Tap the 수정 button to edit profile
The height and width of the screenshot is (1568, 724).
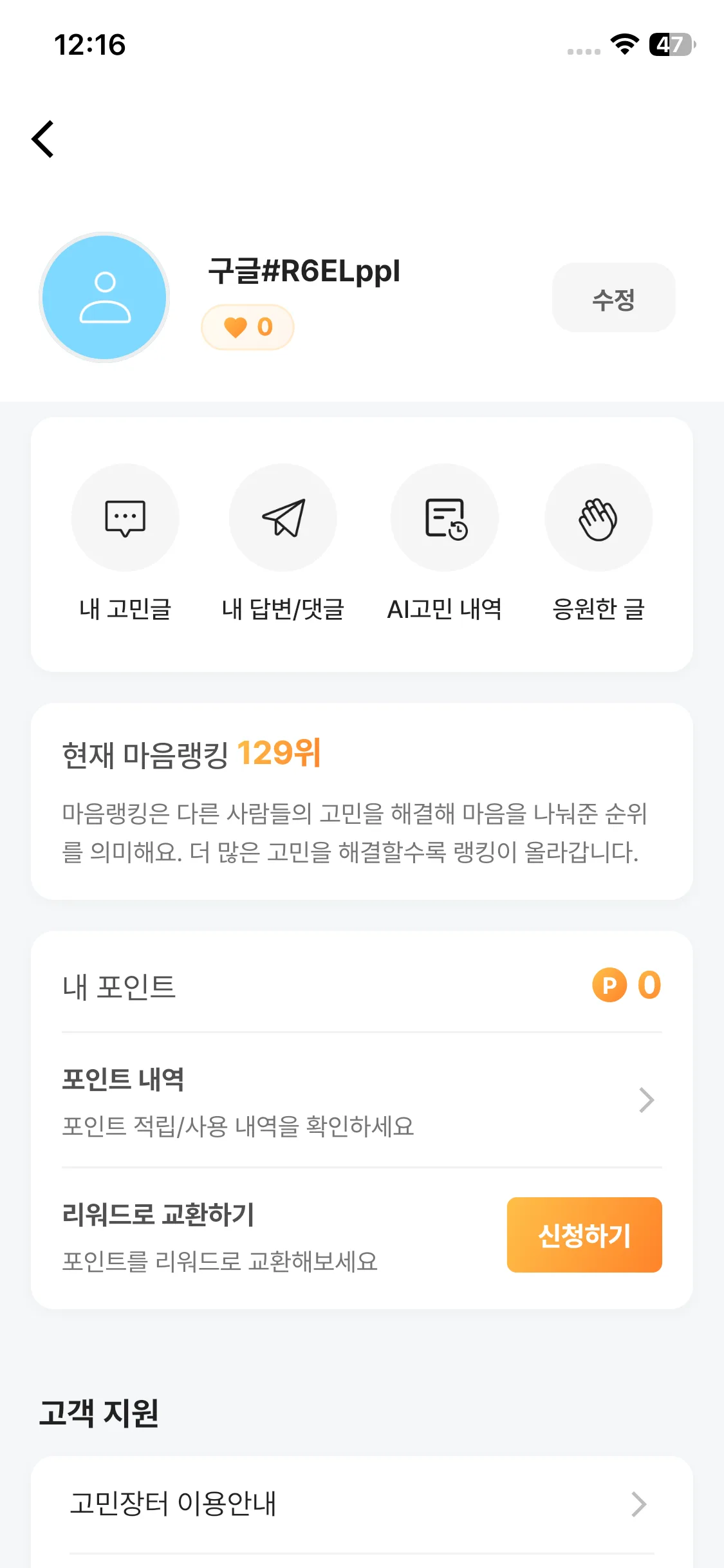click(613, 298)
